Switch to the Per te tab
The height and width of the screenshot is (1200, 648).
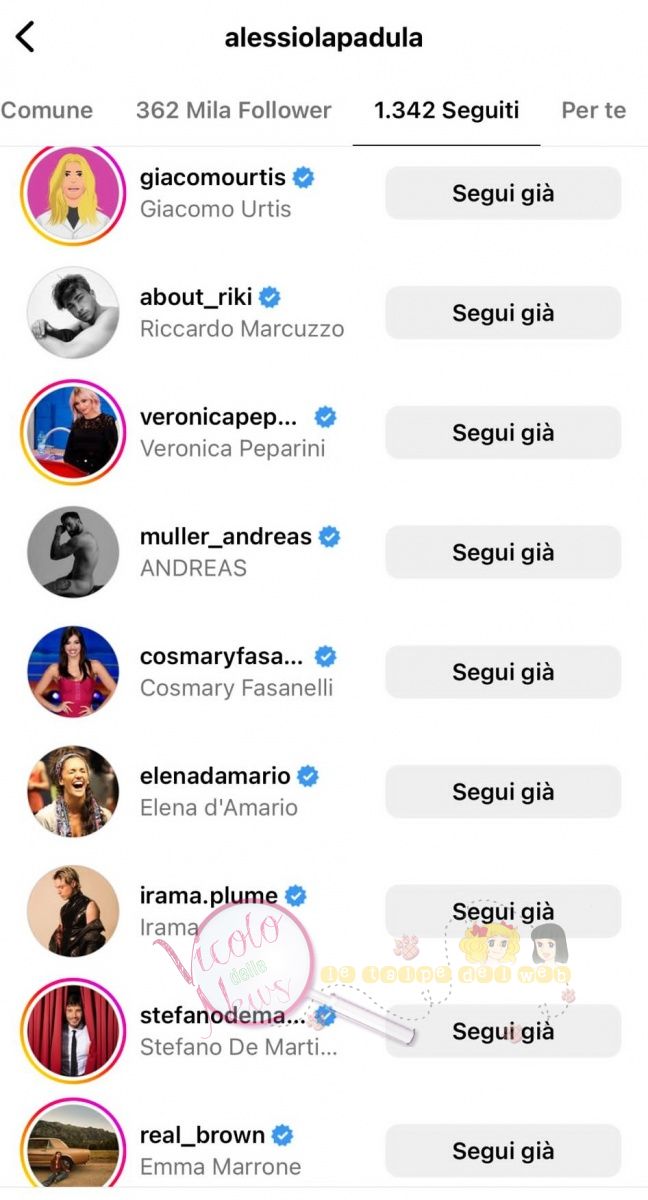[x=593, y=110]
